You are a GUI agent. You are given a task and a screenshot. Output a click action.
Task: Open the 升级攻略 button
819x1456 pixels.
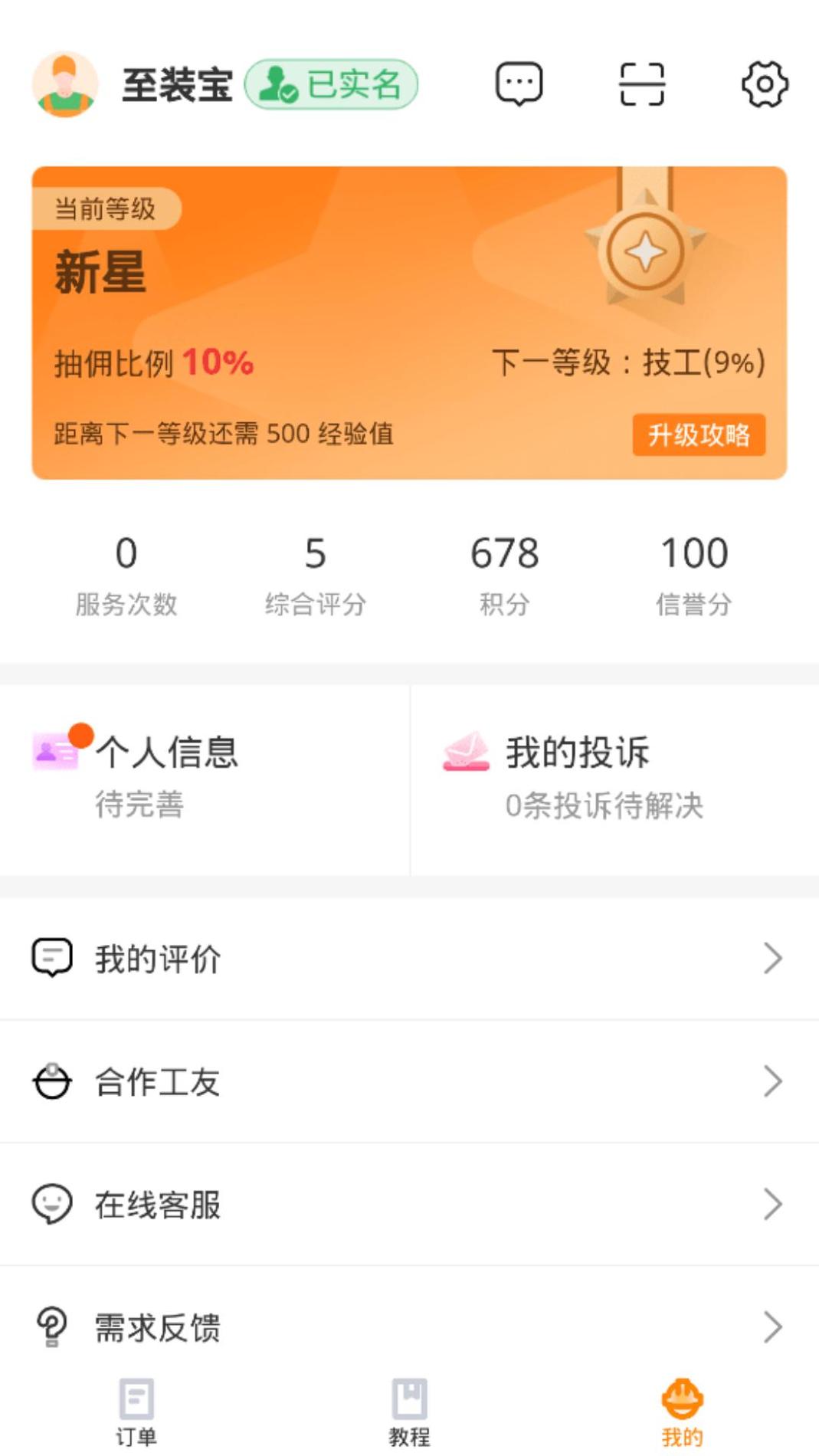pyautogui.click(x=699, y=434)
